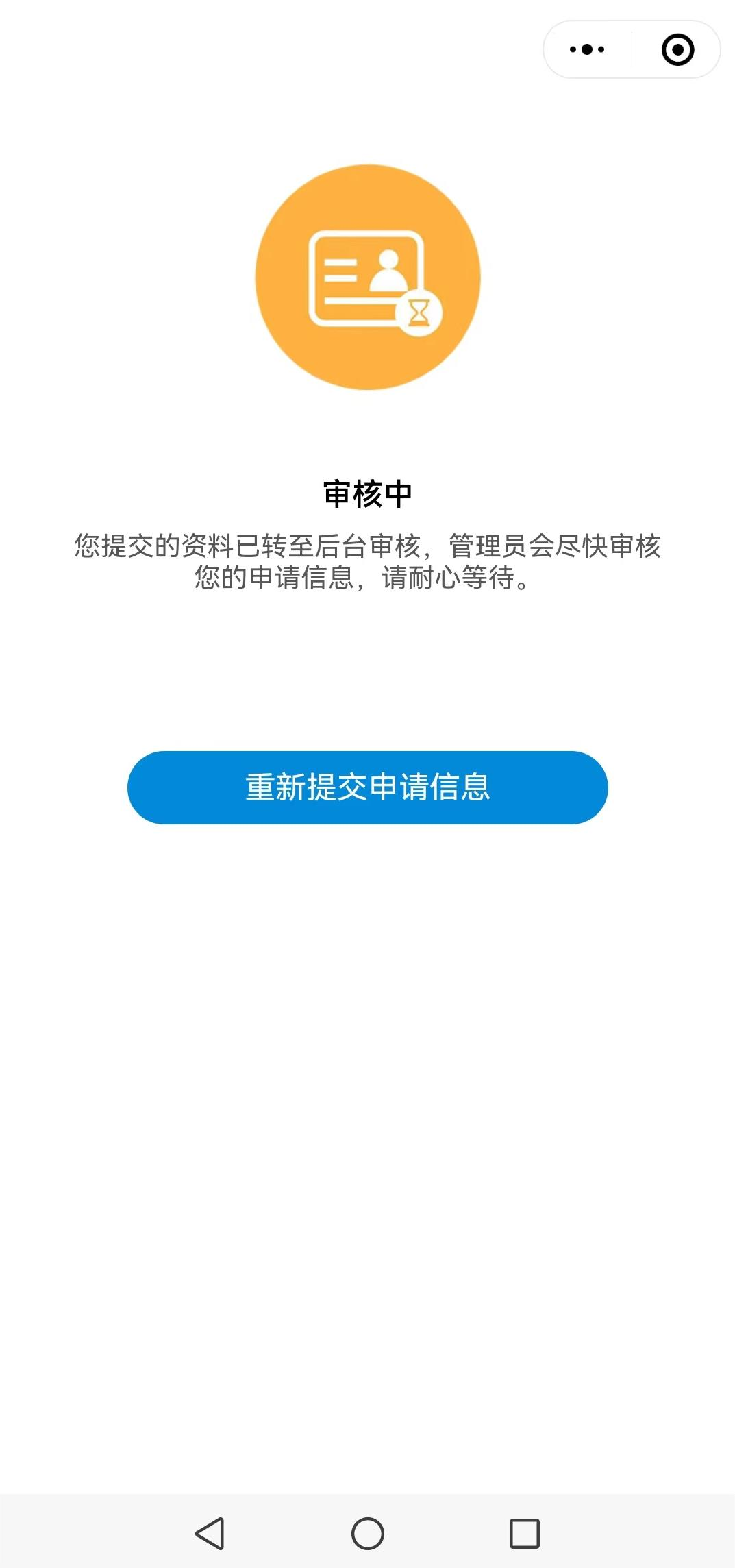This screenshot has width=735, height=1568.
Task: Tap the 重新提交申请信息 button
Action: (368, 787)
